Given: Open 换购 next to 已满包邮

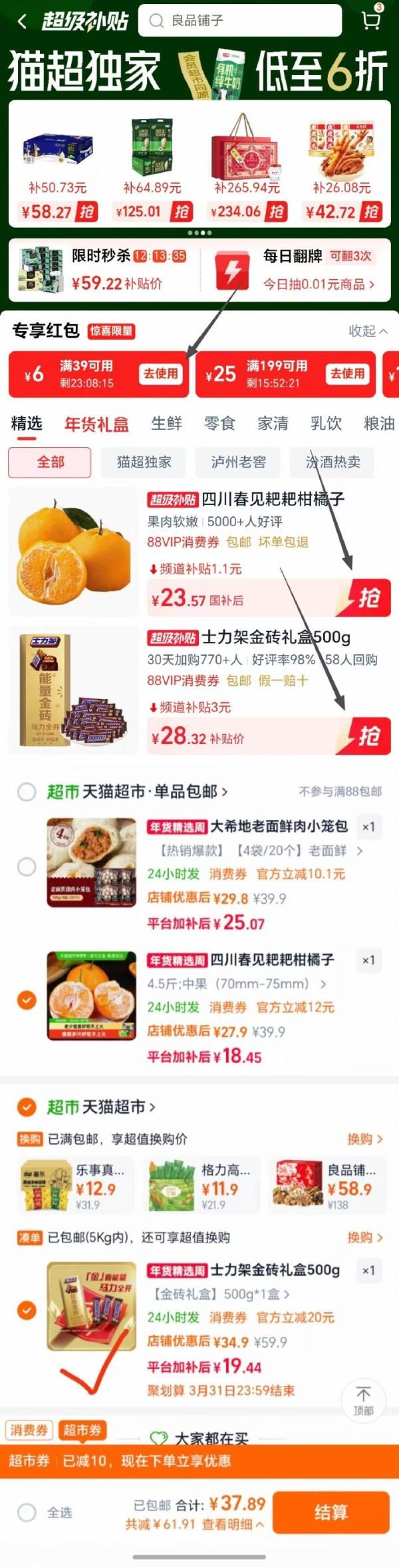Looking at the screenshot, I should pos(365,1139).
